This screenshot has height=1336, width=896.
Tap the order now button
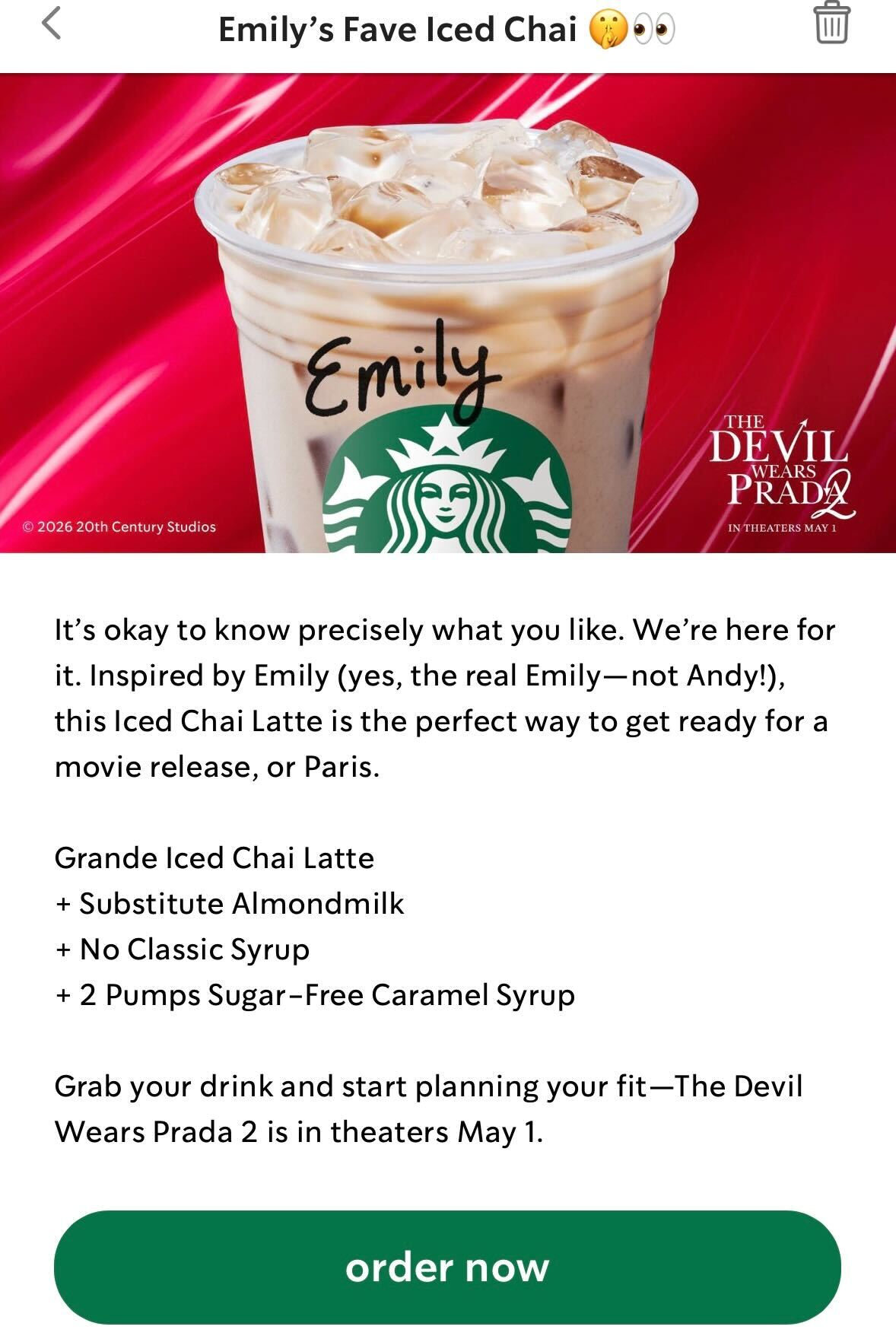tap(447, 1268)
